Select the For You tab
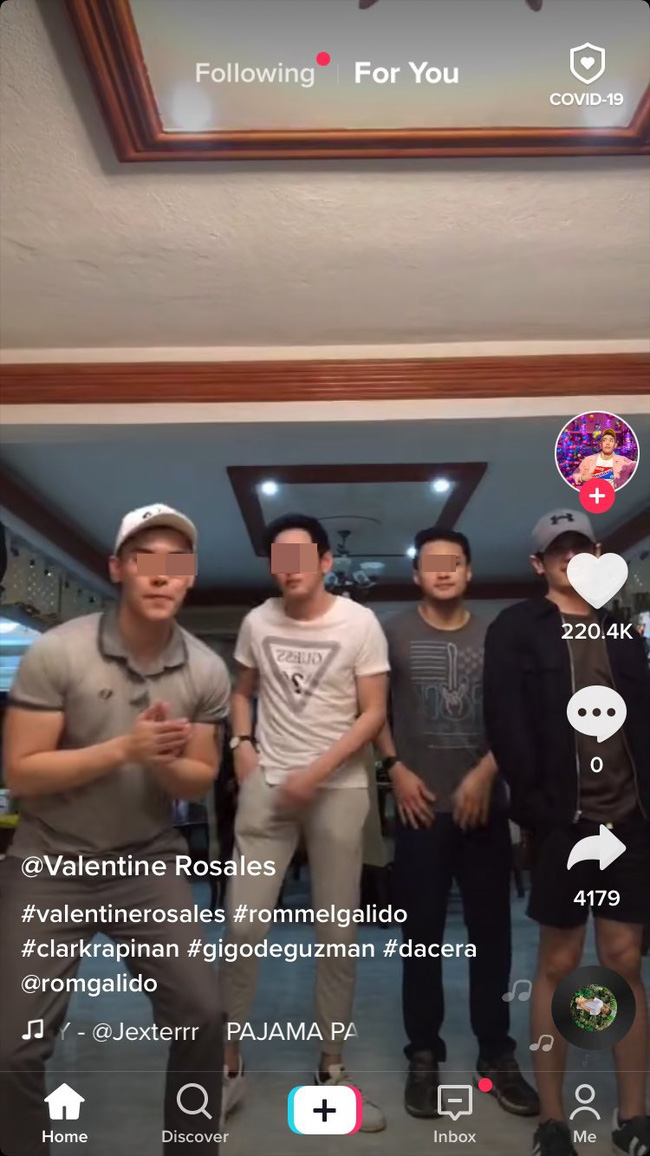 point(406,73)
